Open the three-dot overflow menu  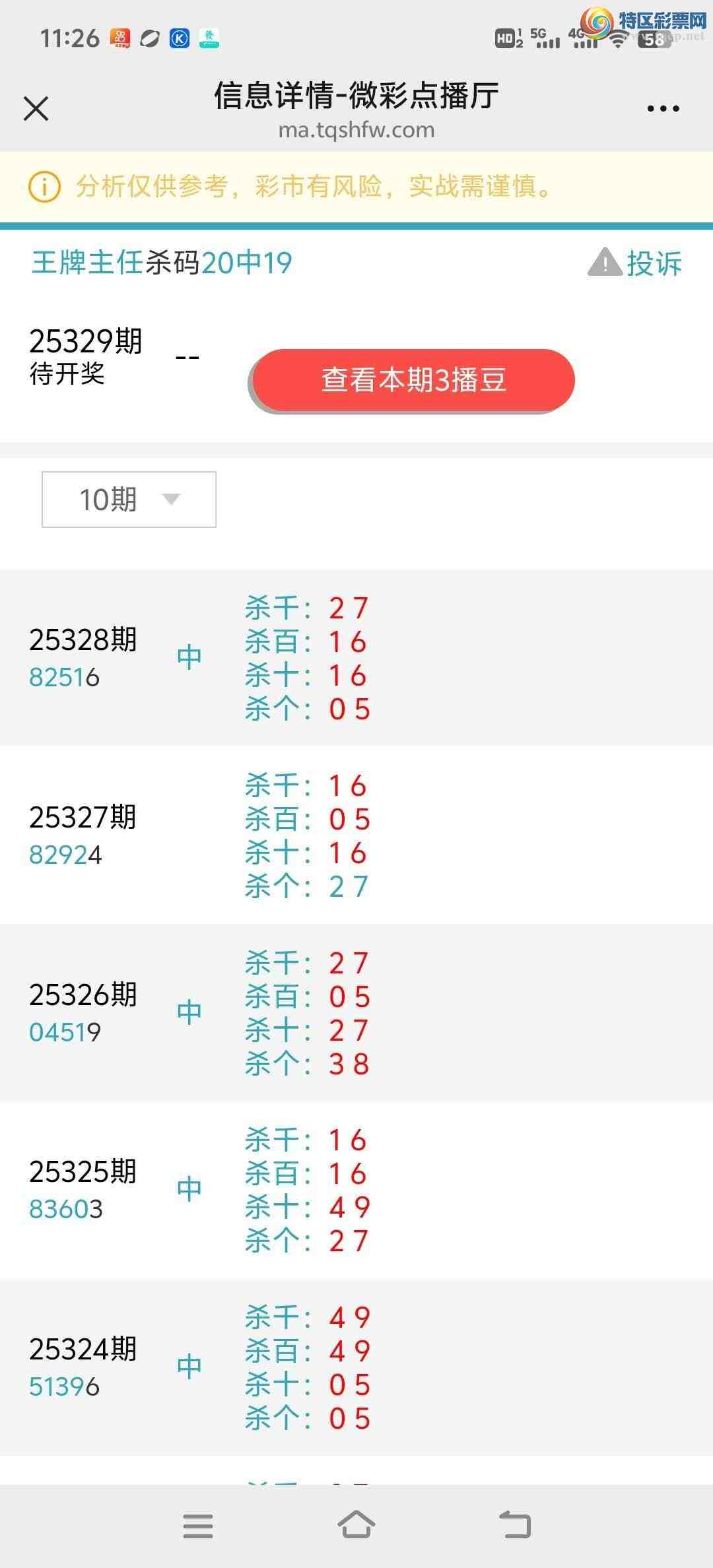coord(663,109)
